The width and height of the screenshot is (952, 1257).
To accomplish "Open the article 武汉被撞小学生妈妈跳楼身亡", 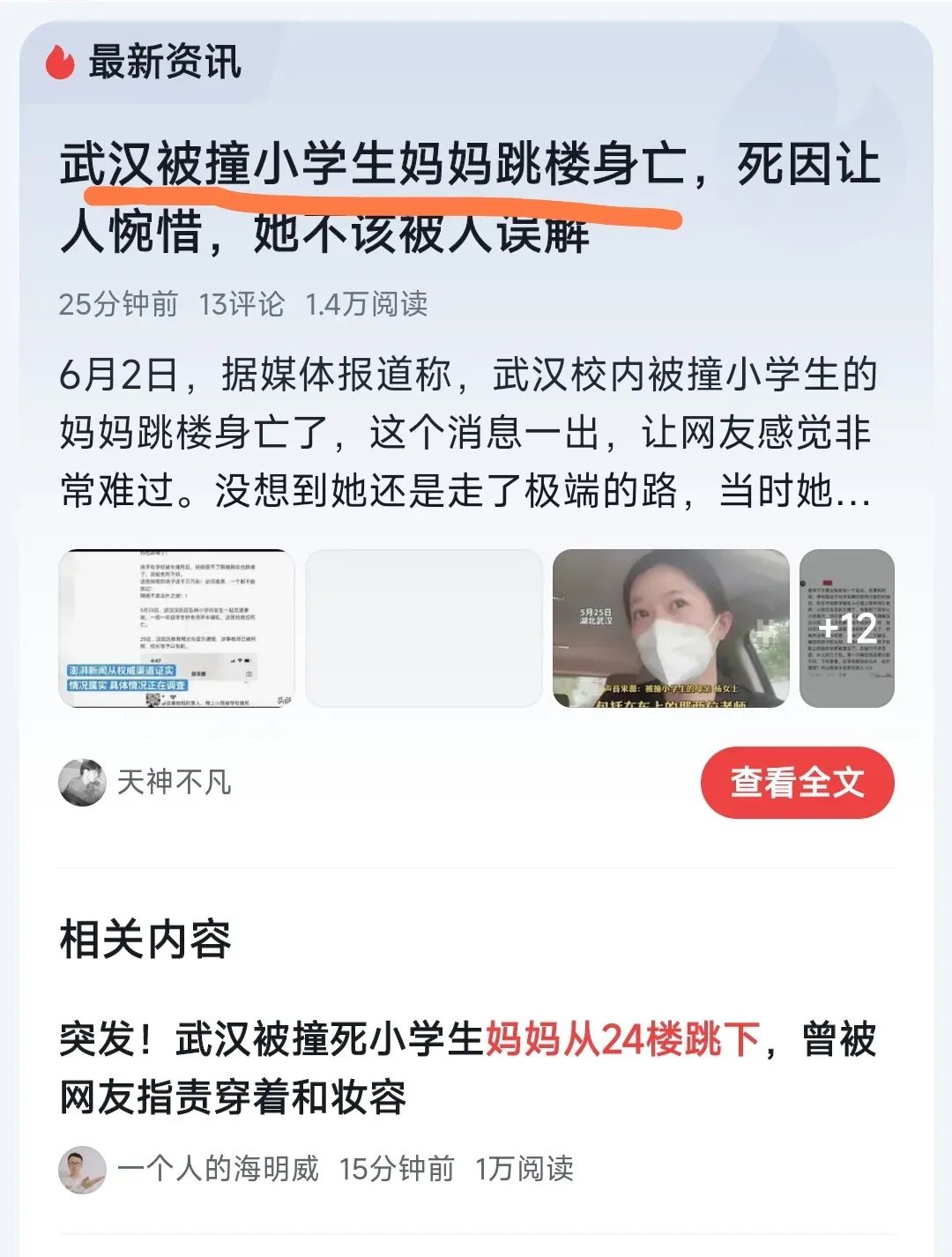I will pyautogui.click(x=469, y=197).
